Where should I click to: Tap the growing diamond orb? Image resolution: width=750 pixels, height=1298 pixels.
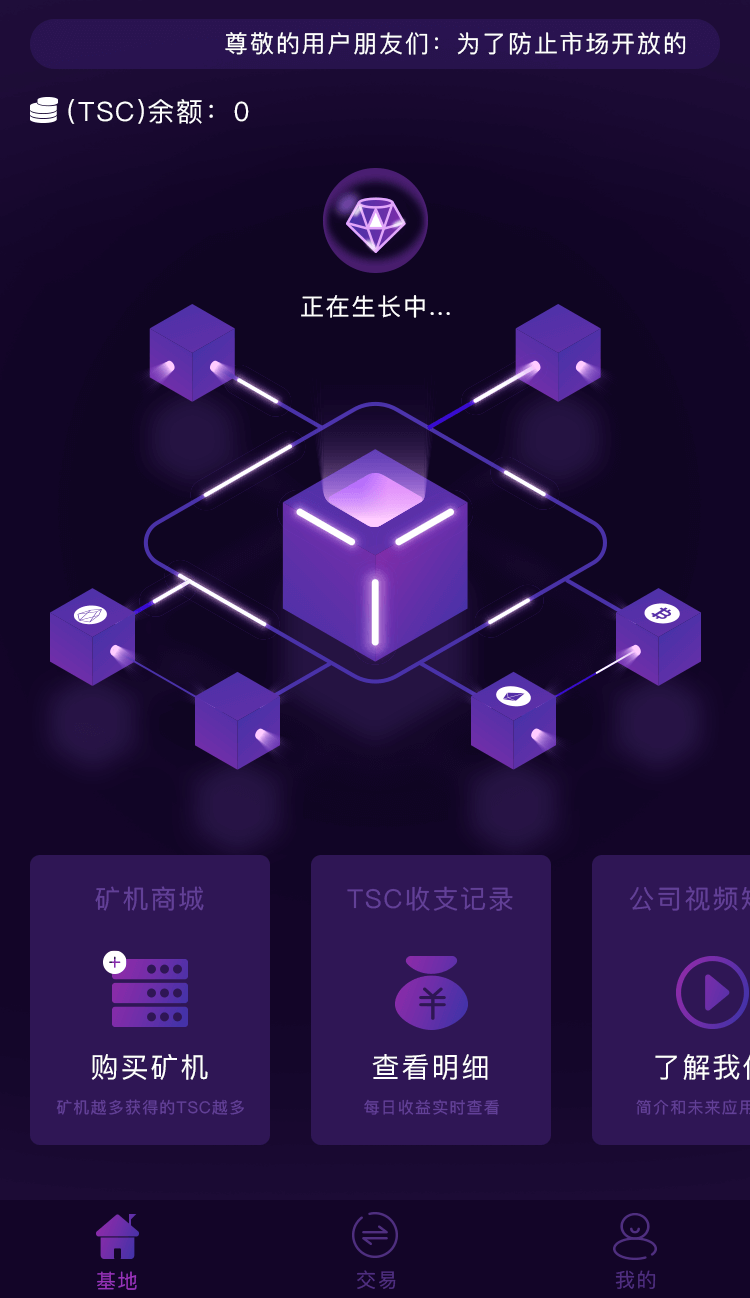[x=375, y=221]
